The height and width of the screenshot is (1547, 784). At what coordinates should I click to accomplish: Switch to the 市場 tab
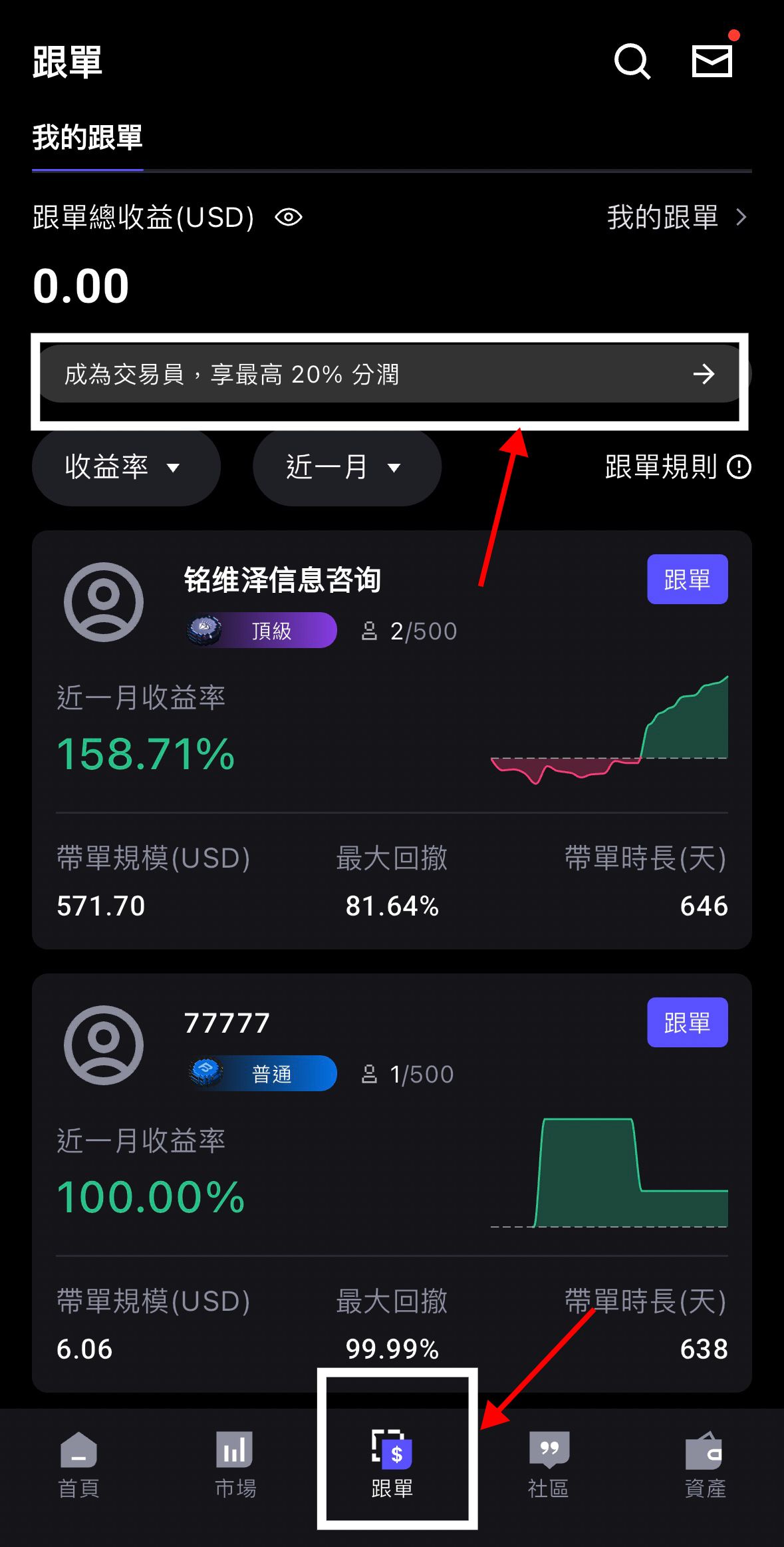point(235,1464)
